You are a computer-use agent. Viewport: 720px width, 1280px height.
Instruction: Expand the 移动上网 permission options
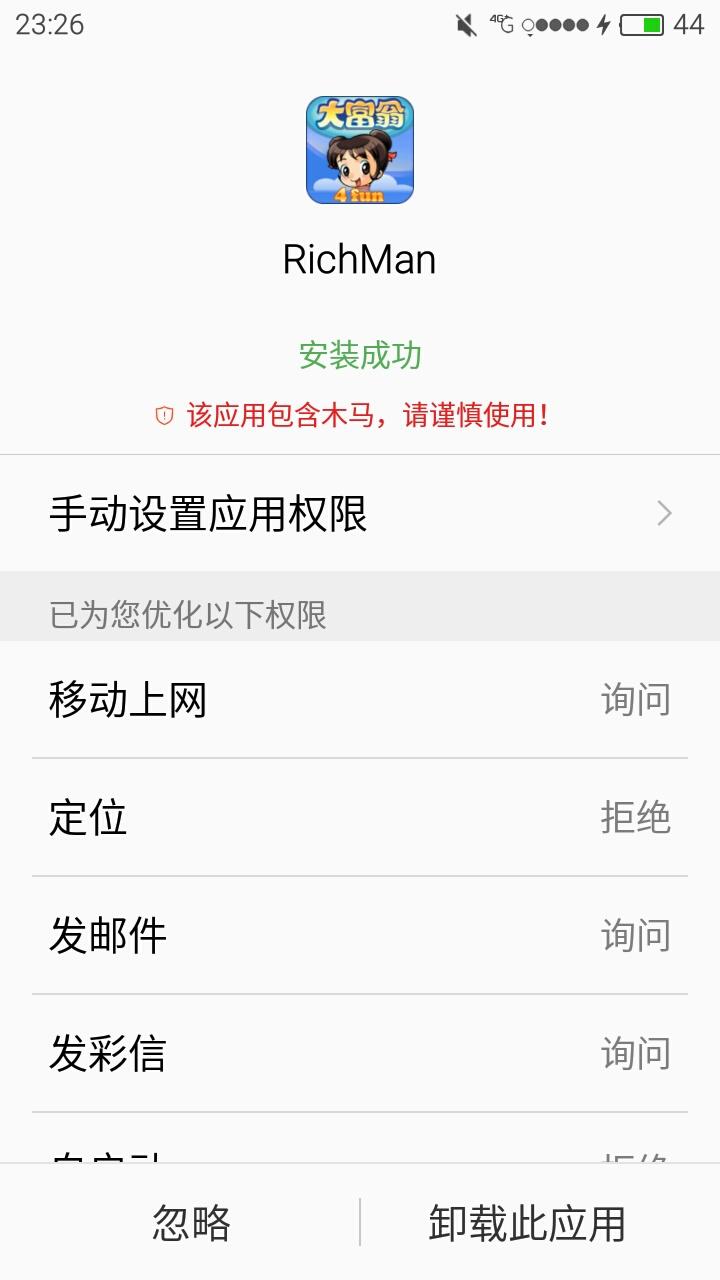tap(360, 700)
